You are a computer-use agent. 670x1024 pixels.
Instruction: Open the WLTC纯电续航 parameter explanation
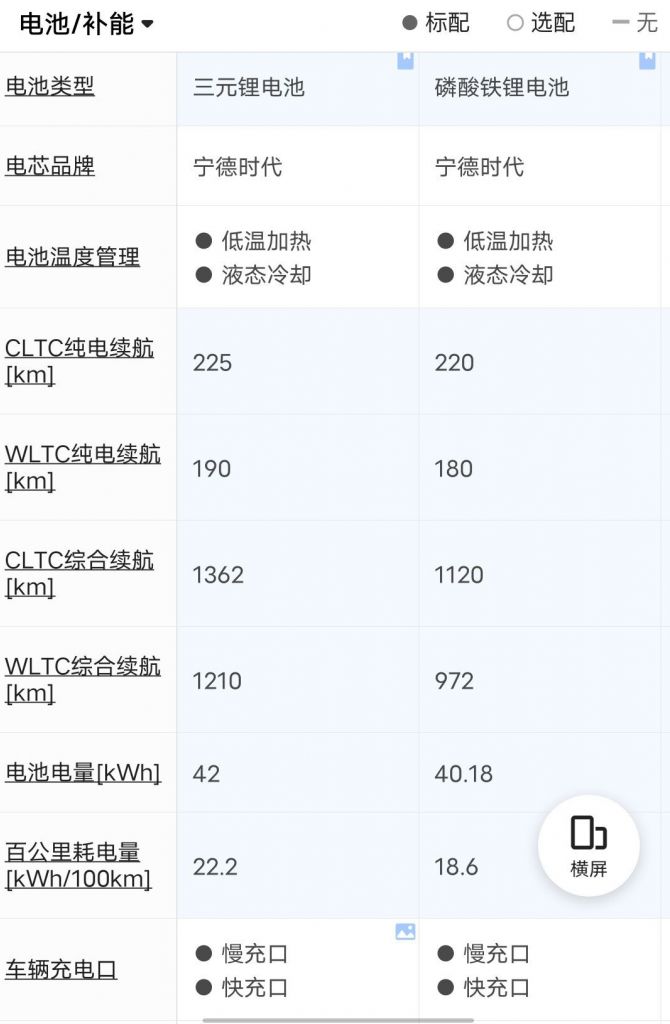(82, 467)
